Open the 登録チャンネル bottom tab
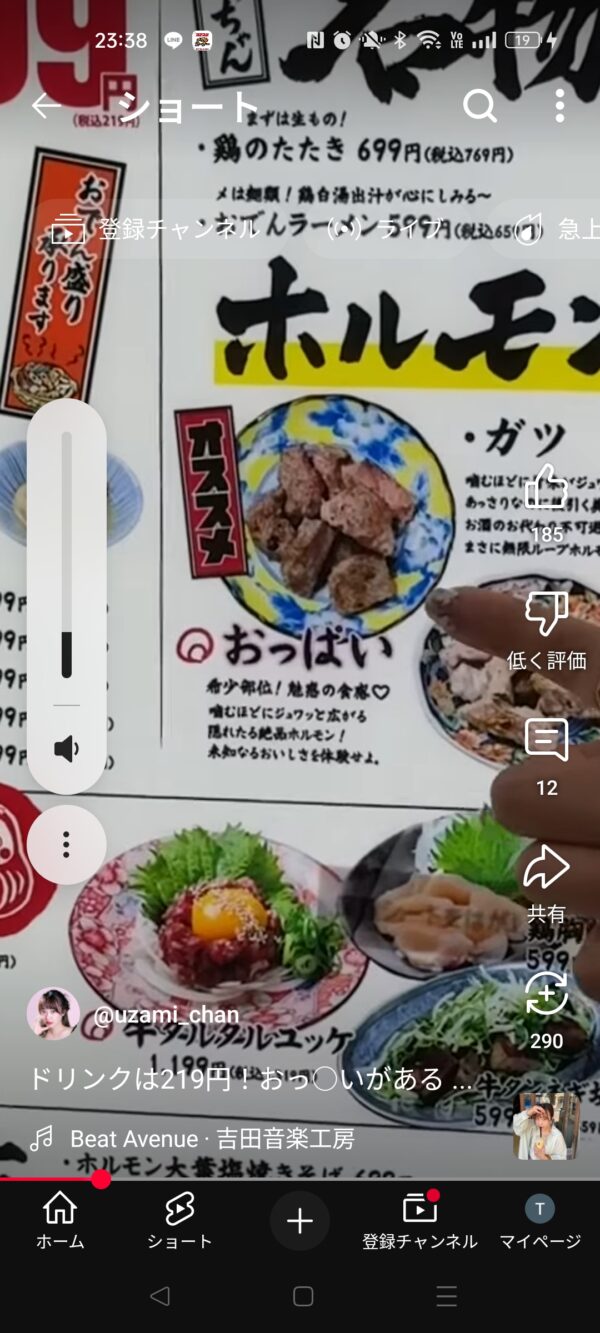Viewport: 600px width, 1333px height. pos(420,1220)
